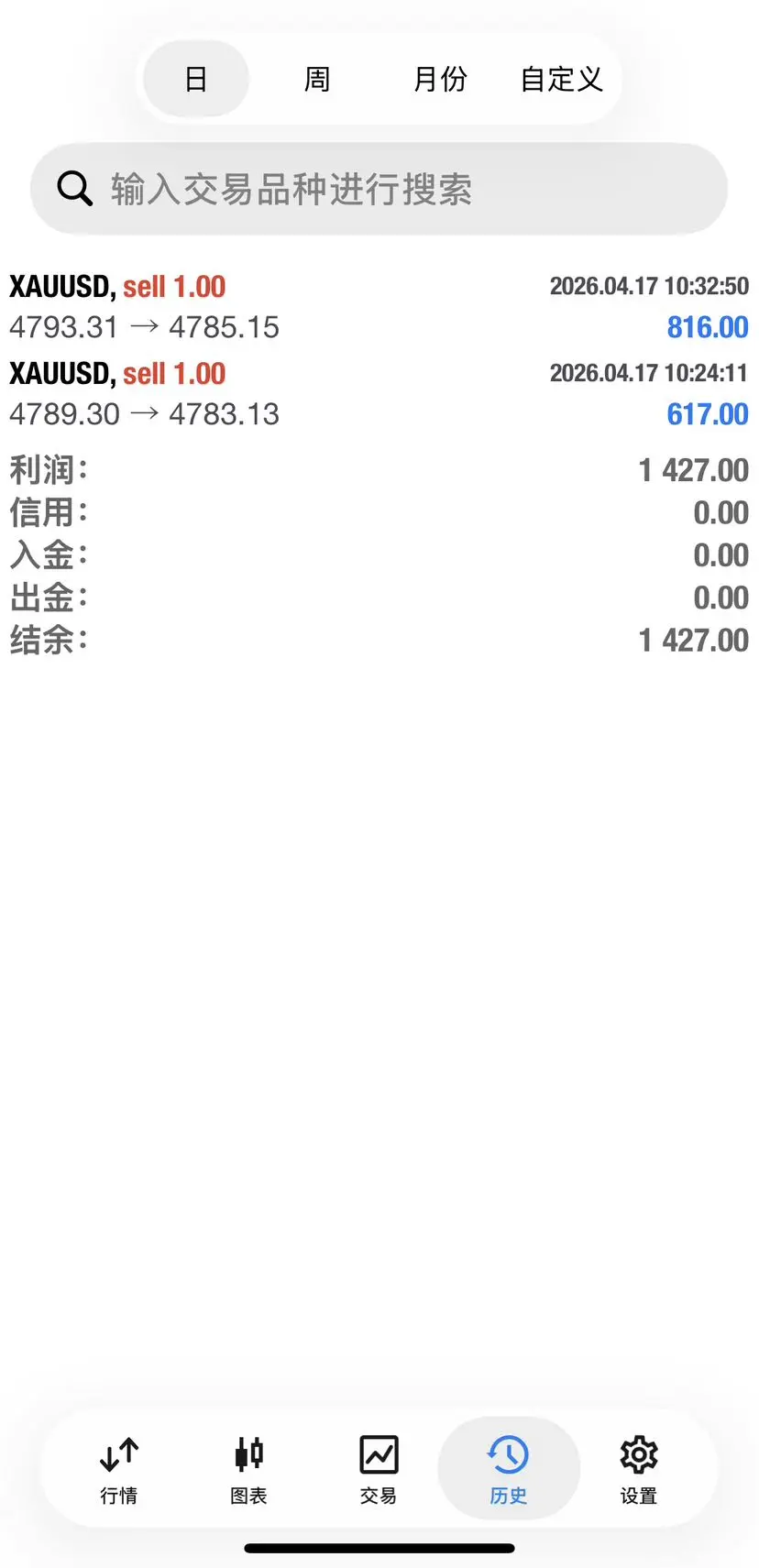Switch to the 月份 (month) period
759x1568 pixels.
pyautogui.click(x=440, y=80)
